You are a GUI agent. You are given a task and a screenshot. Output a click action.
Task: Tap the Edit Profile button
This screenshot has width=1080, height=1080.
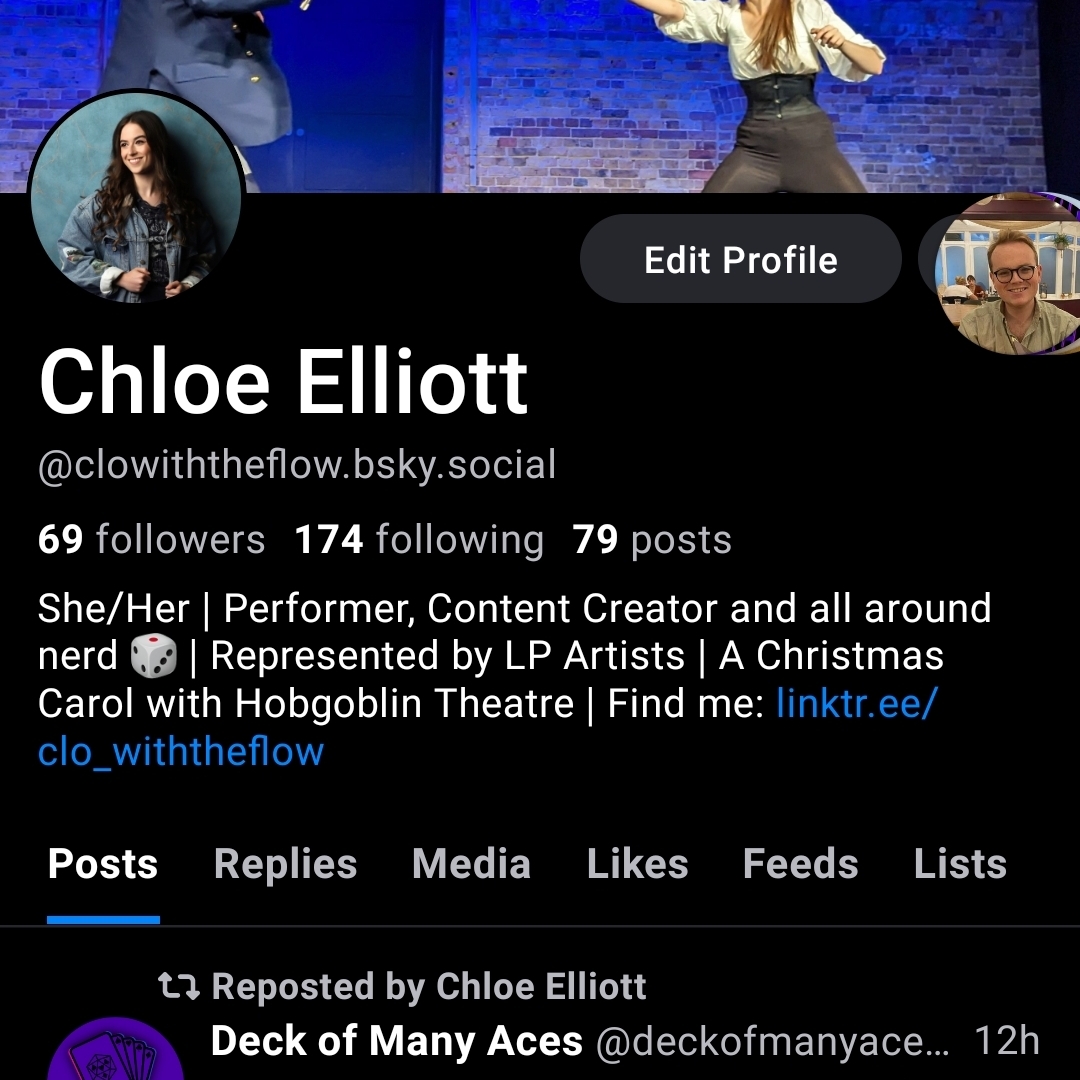740,260
